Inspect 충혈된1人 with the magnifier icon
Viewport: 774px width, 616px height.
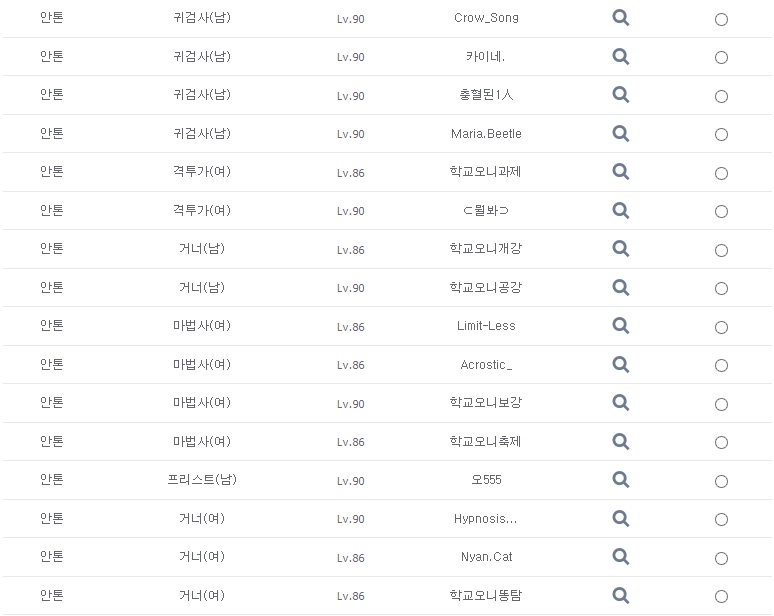621,95
